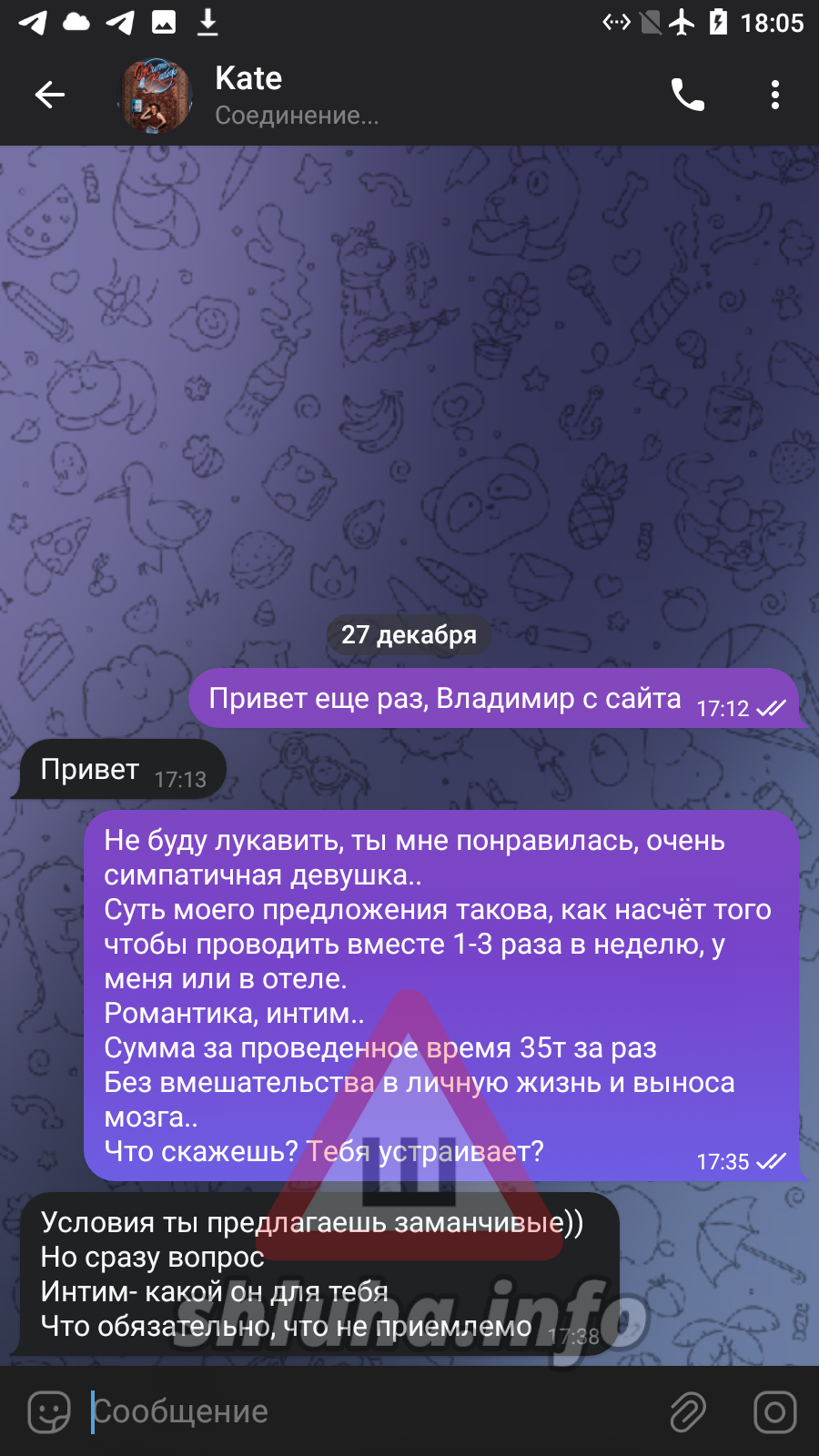Image resolution: width=819 pixels, height=1456 pixels.
Task: Attach a file with the paperclip
Action: coord(688,1412)
